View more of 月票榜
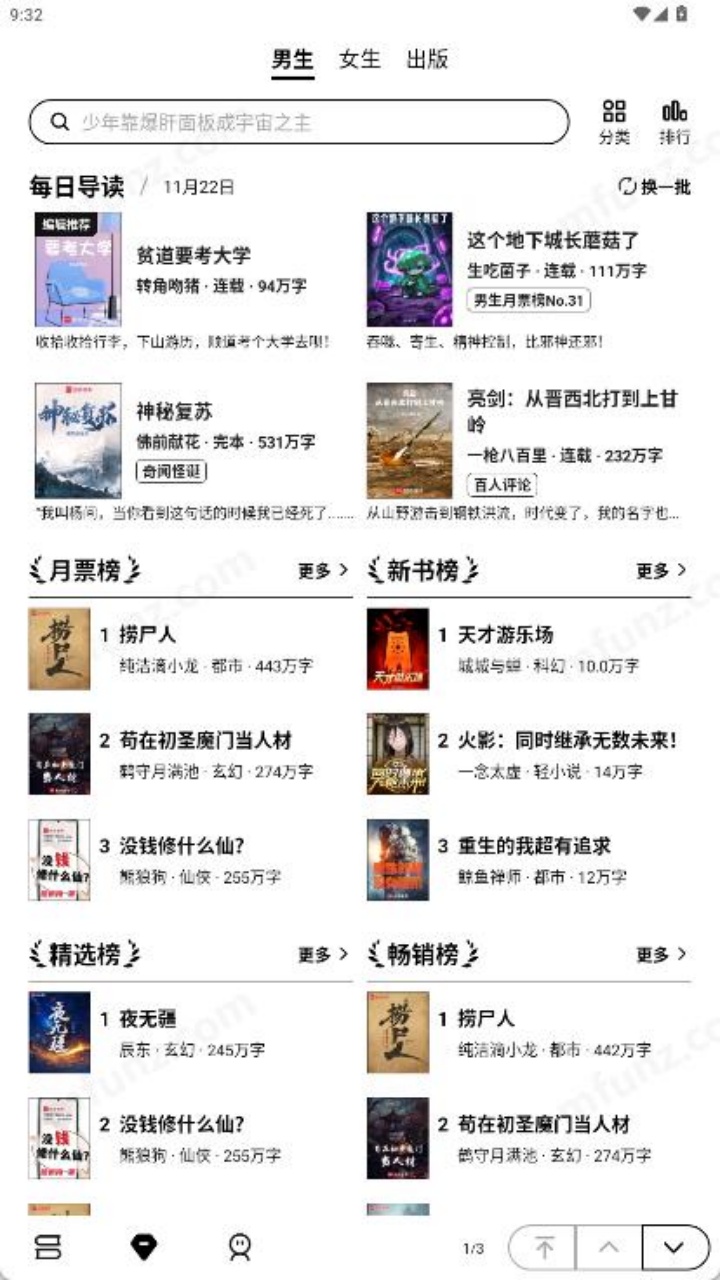The width and height of the screenshot is (720, 1280). [323, 570]
